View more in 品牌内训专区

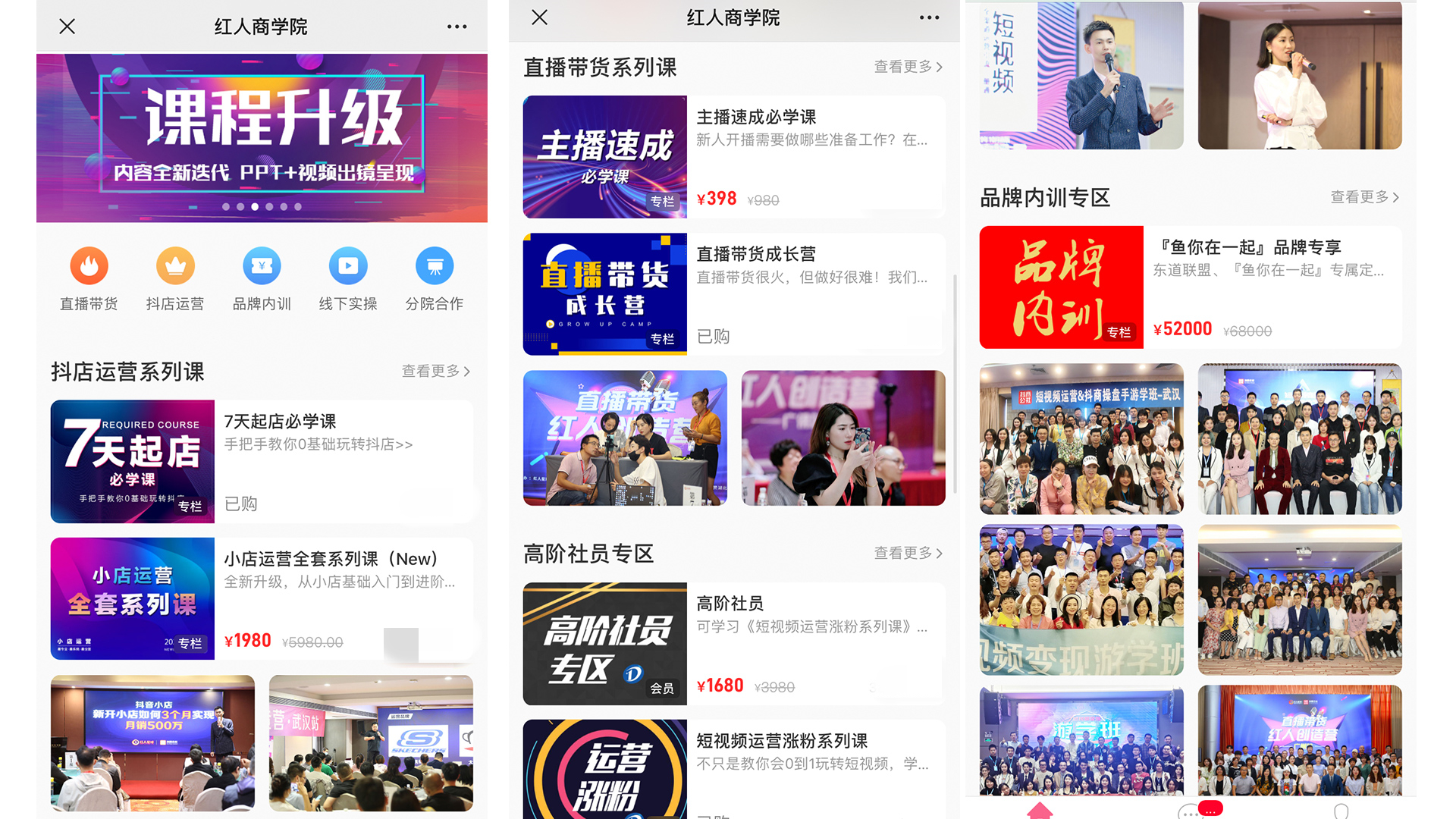click(x=1364, y=197)
